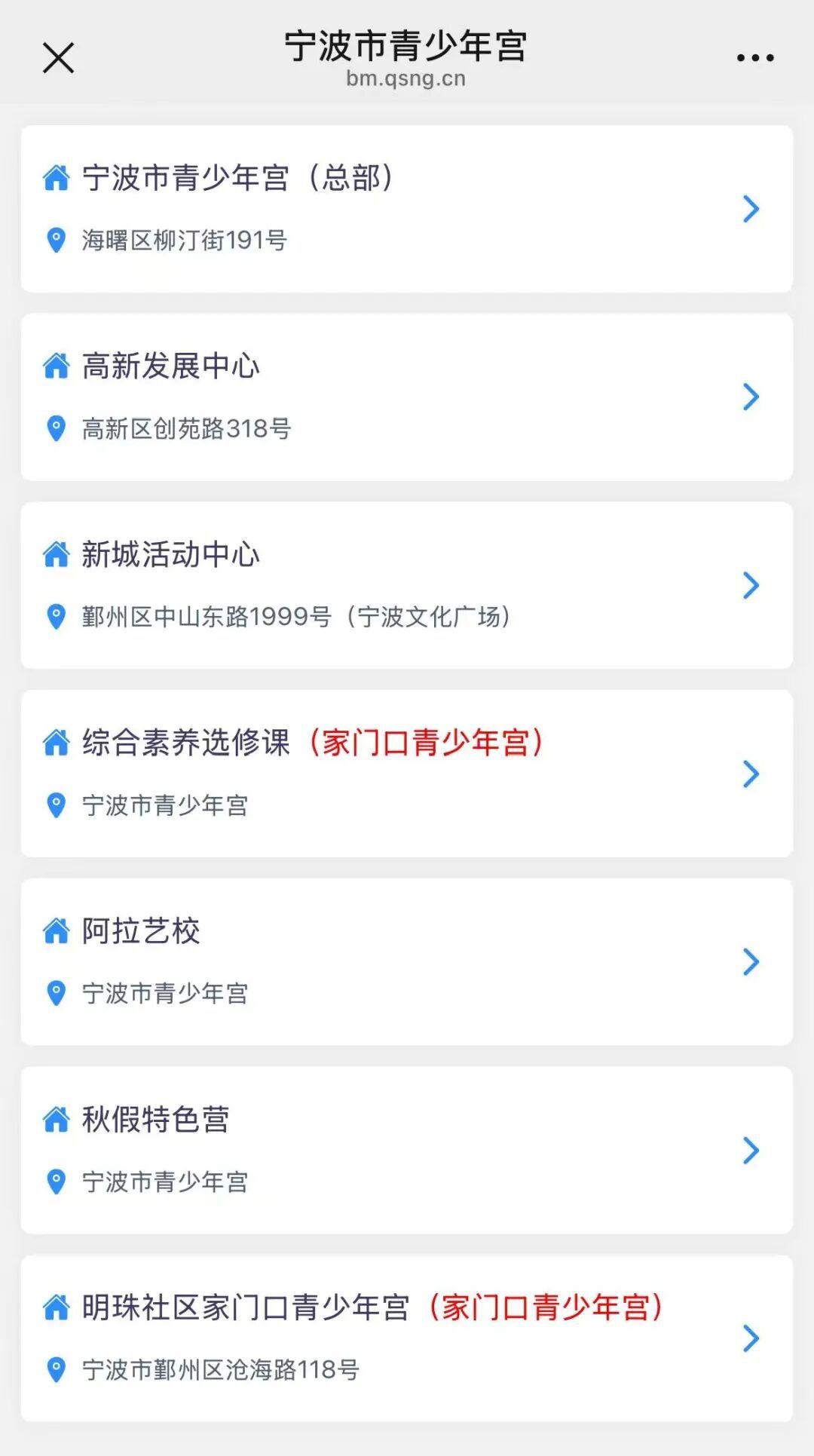Image resolution: width=814 pixels, height=1456 pixels.
Task: Open 宁波市青少年宫（总部）campus
Action: point(407,209)
